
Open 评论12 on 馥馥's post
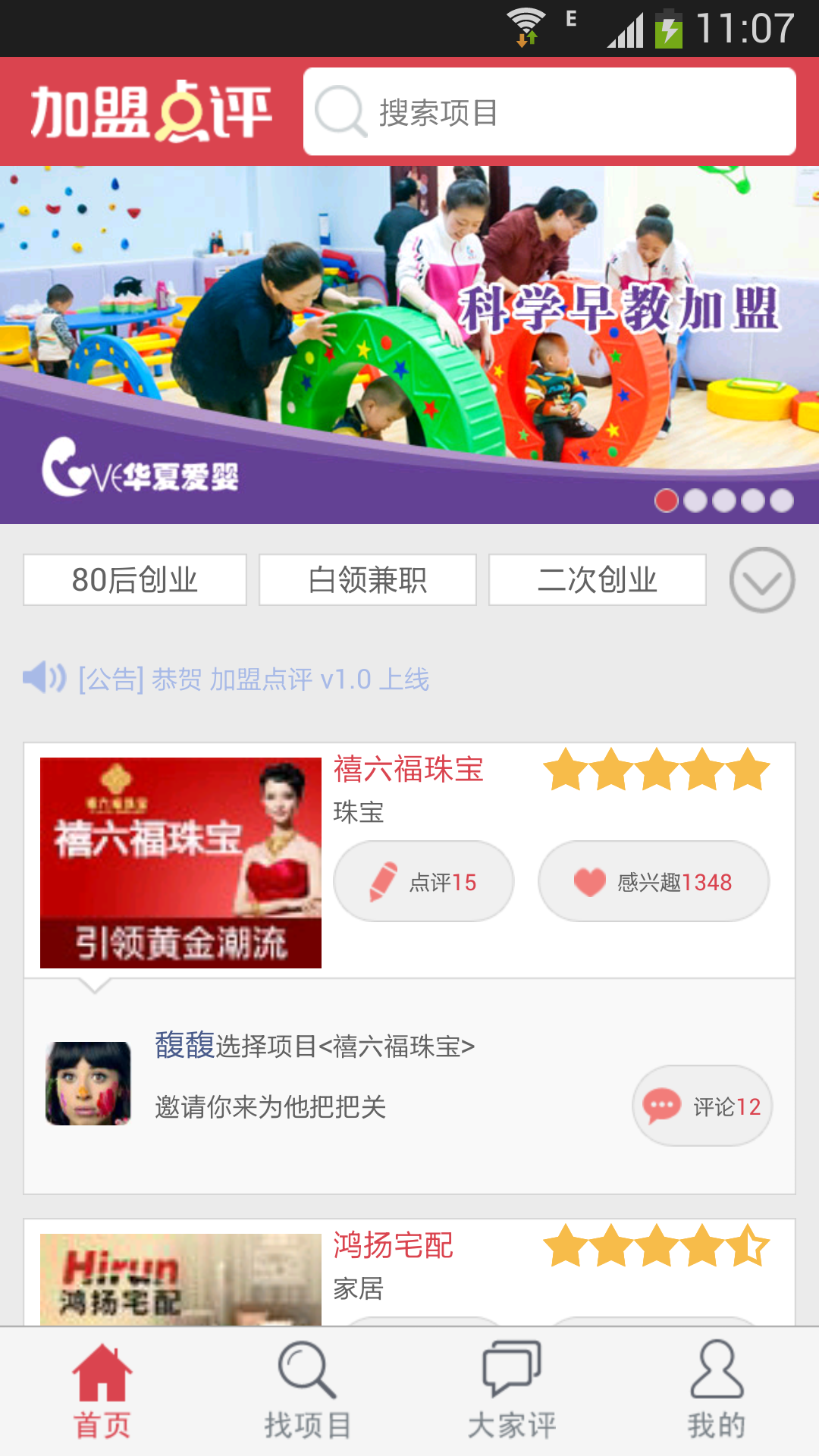702,1106
